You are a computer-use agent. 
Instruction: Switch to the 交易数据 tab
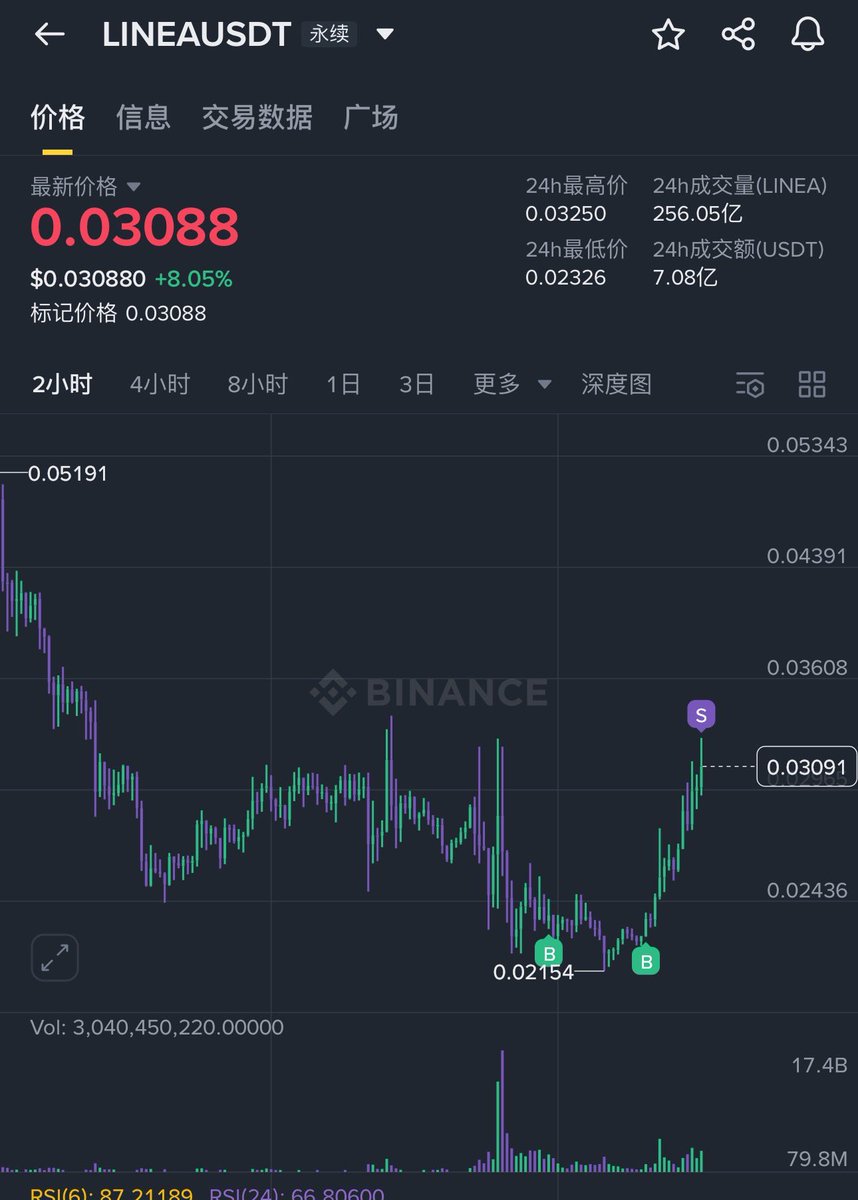click(x=257, y=118)
